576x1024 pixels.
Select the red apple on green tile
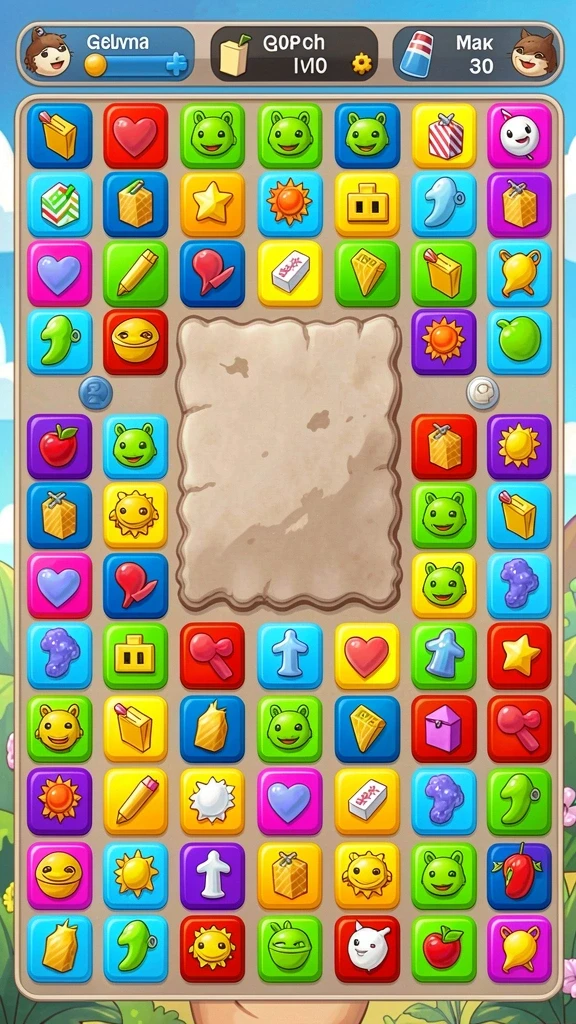point(444,948)
